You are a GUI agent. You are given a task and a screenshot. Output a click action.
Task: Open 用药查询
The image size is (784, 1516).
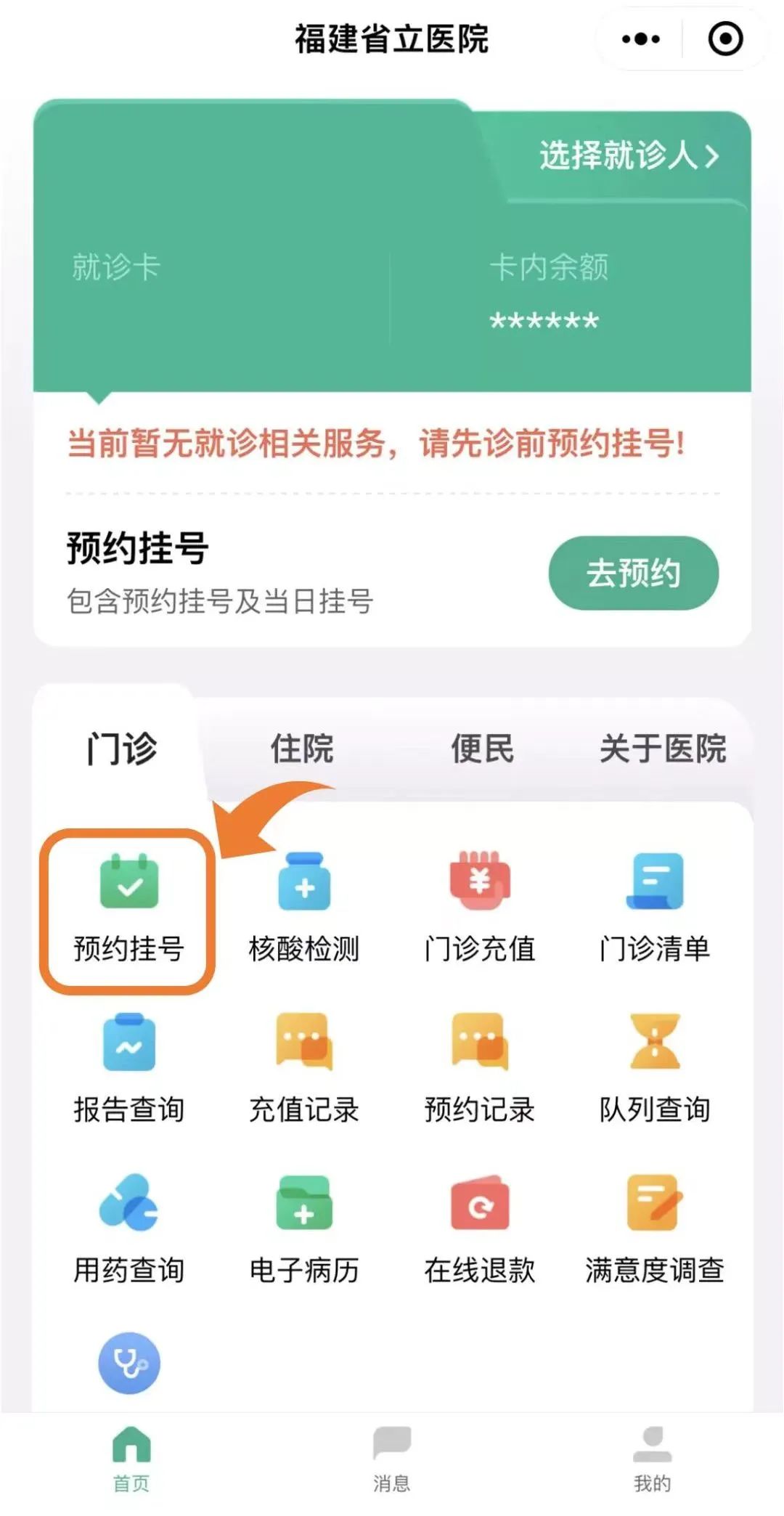(129, 1230)
